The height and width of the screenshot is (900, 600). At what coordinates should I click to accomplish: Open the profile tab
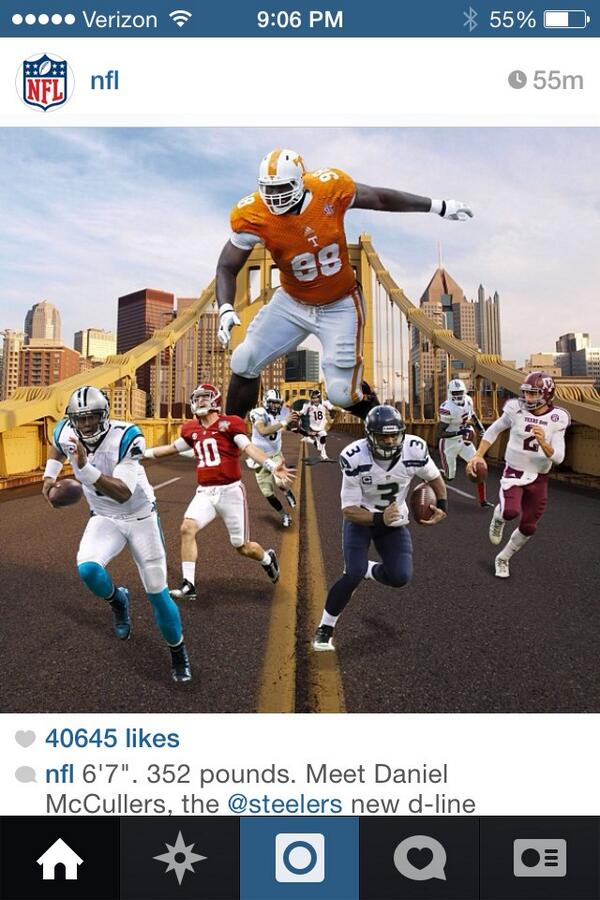[x=540, y=858]
